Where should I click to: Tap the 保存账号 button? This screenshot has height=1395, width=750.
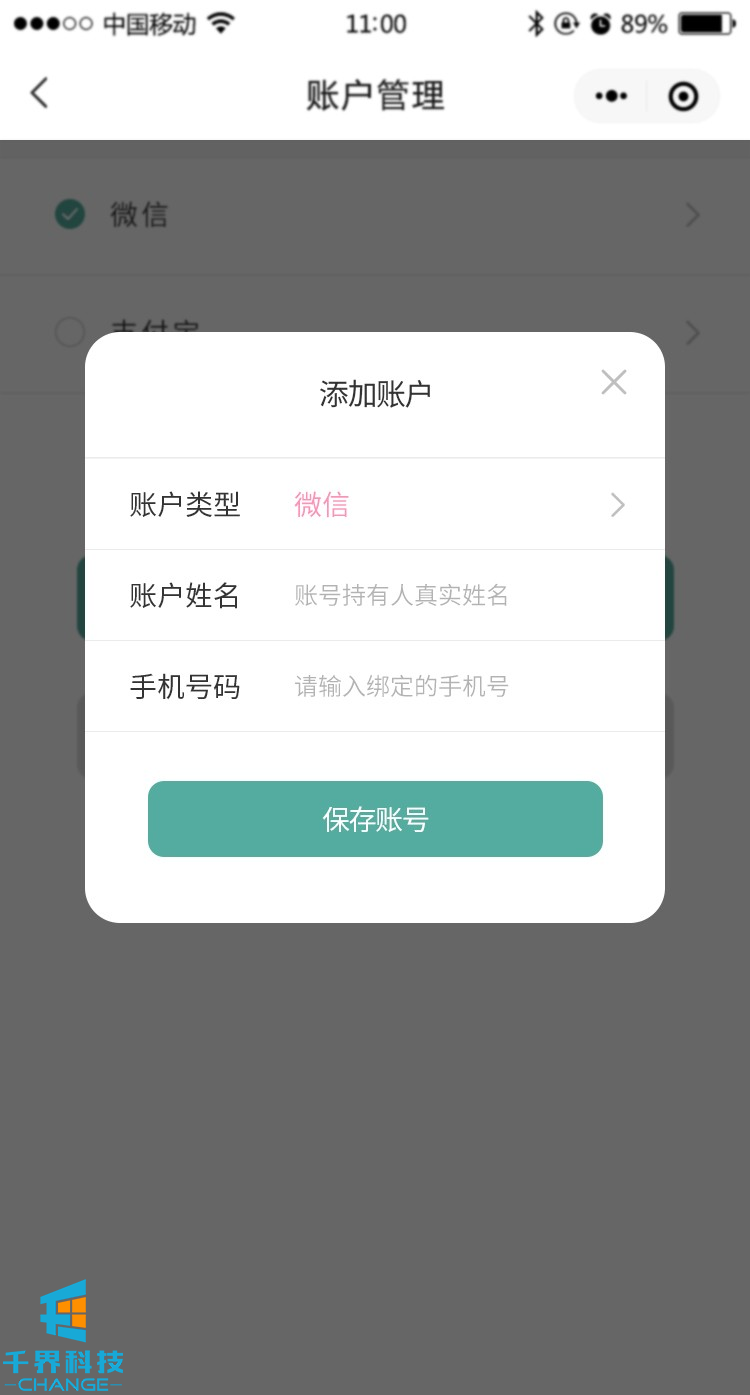click(x=375, y=819)
